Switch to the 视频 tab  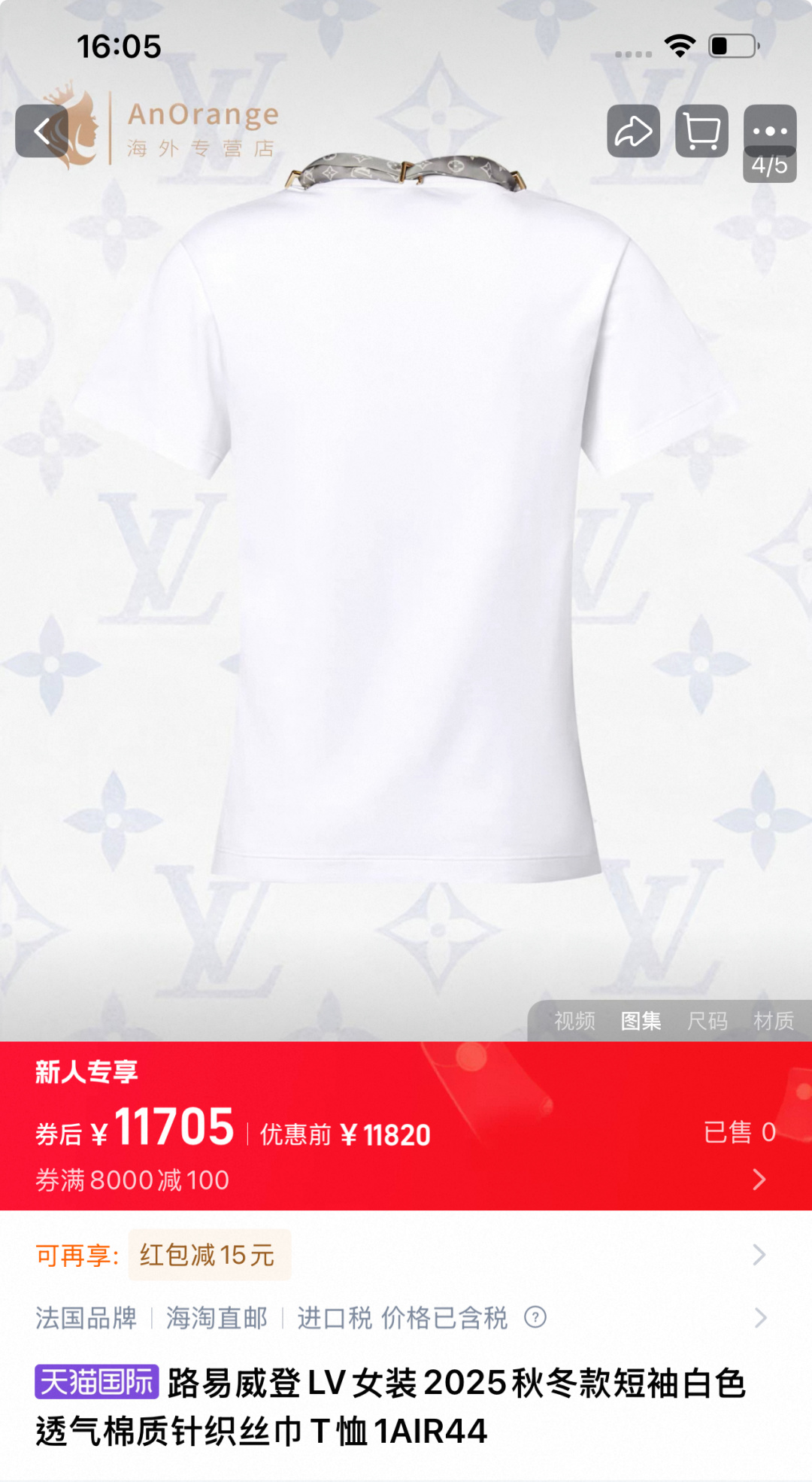click(x=574, y=1021)
